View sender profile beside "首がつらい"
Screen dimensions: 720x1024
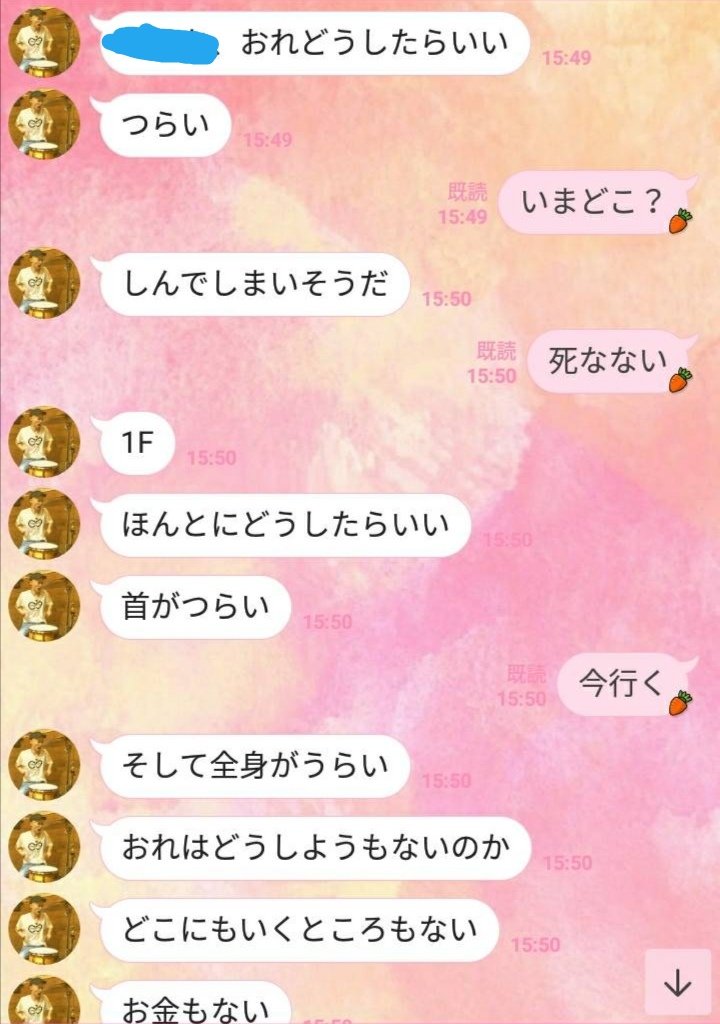44,606
